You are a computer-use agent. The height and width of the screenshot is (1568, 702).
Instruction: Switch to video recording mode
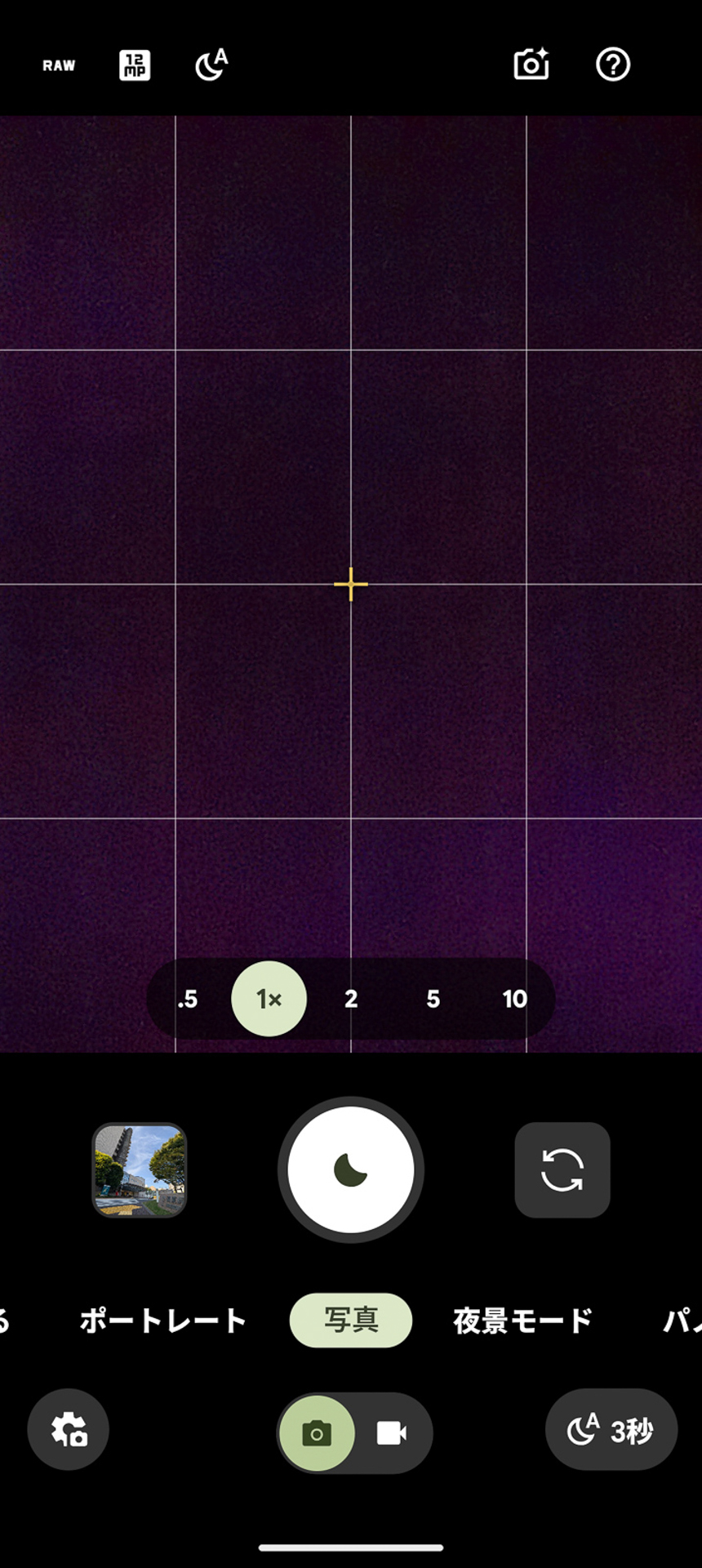click(x=392, y=1433)
